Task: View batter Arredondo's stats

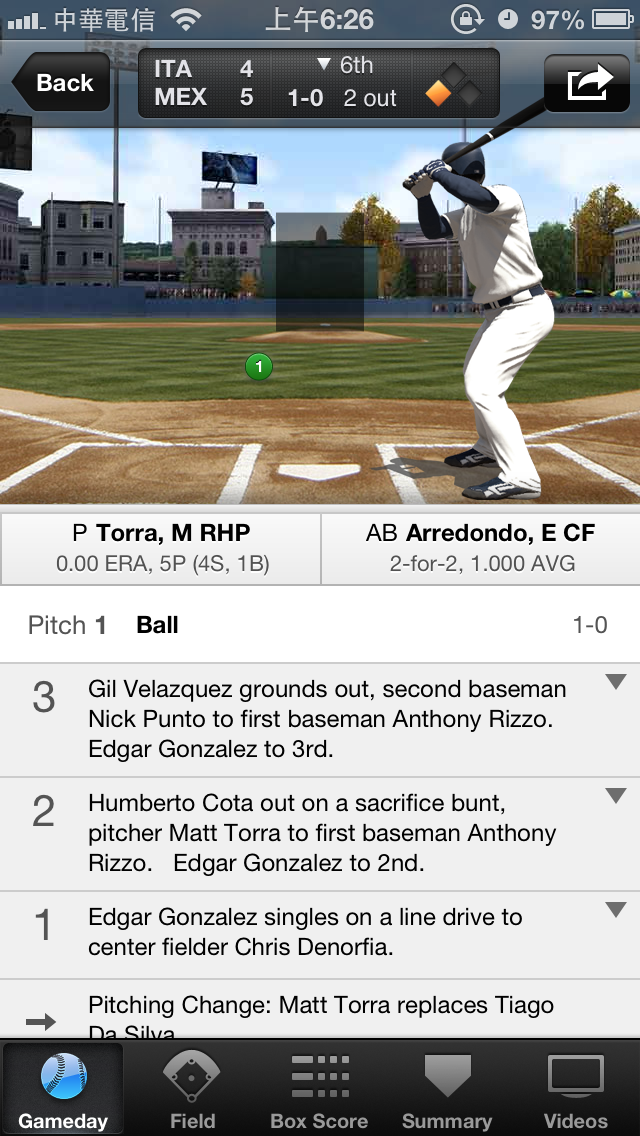Action: [x=481, y=548]
